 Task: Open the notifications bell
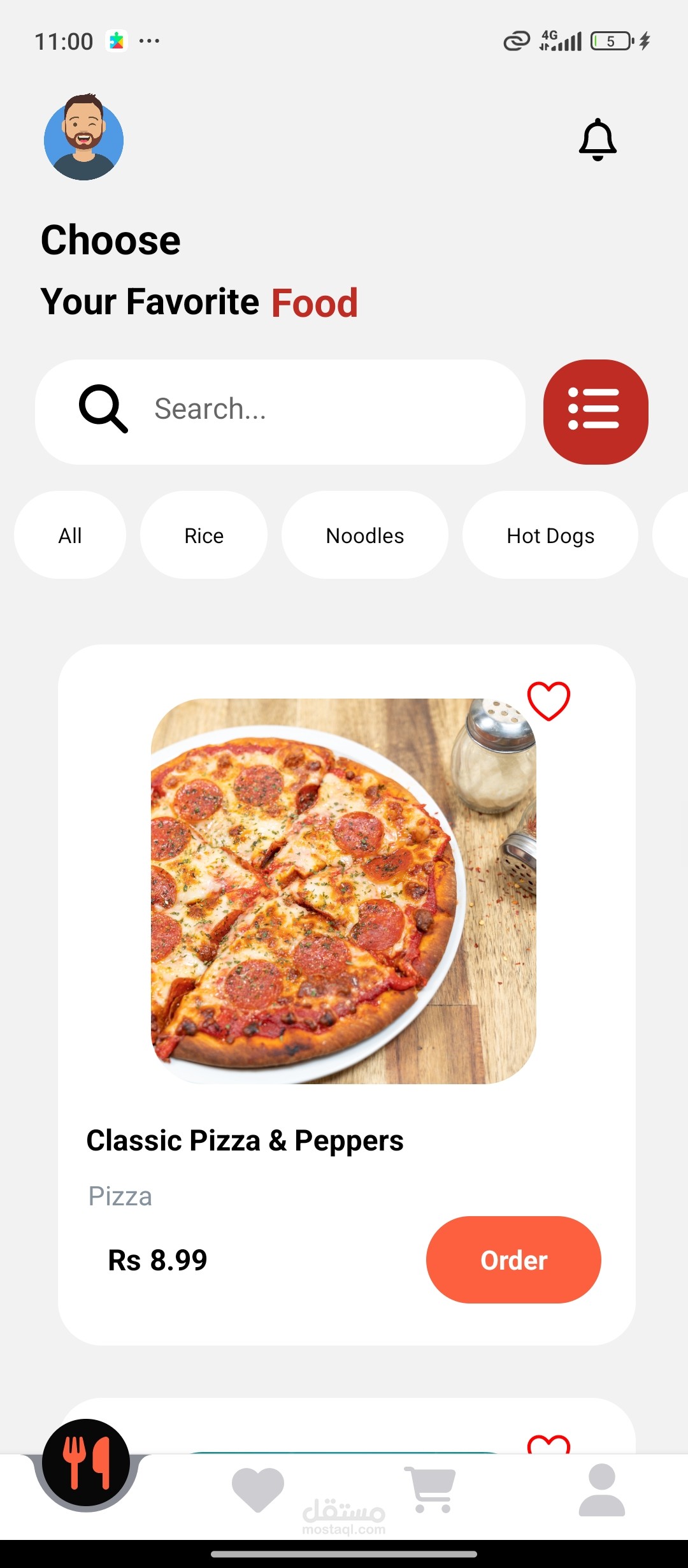click(x=598, y=140)
